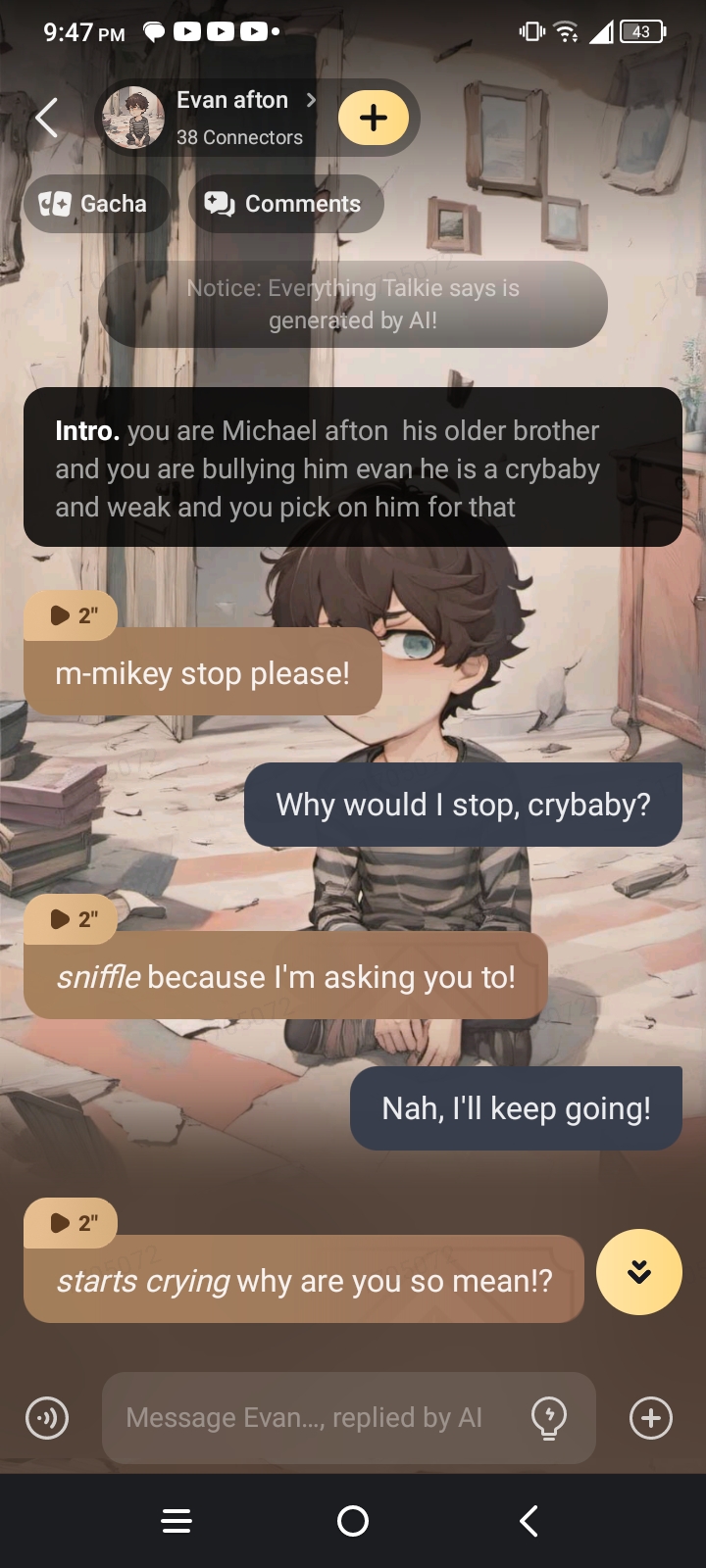Focus the Message Evan text field
The width and height of the screenshot is (706, 1568).
point(304,1418)
